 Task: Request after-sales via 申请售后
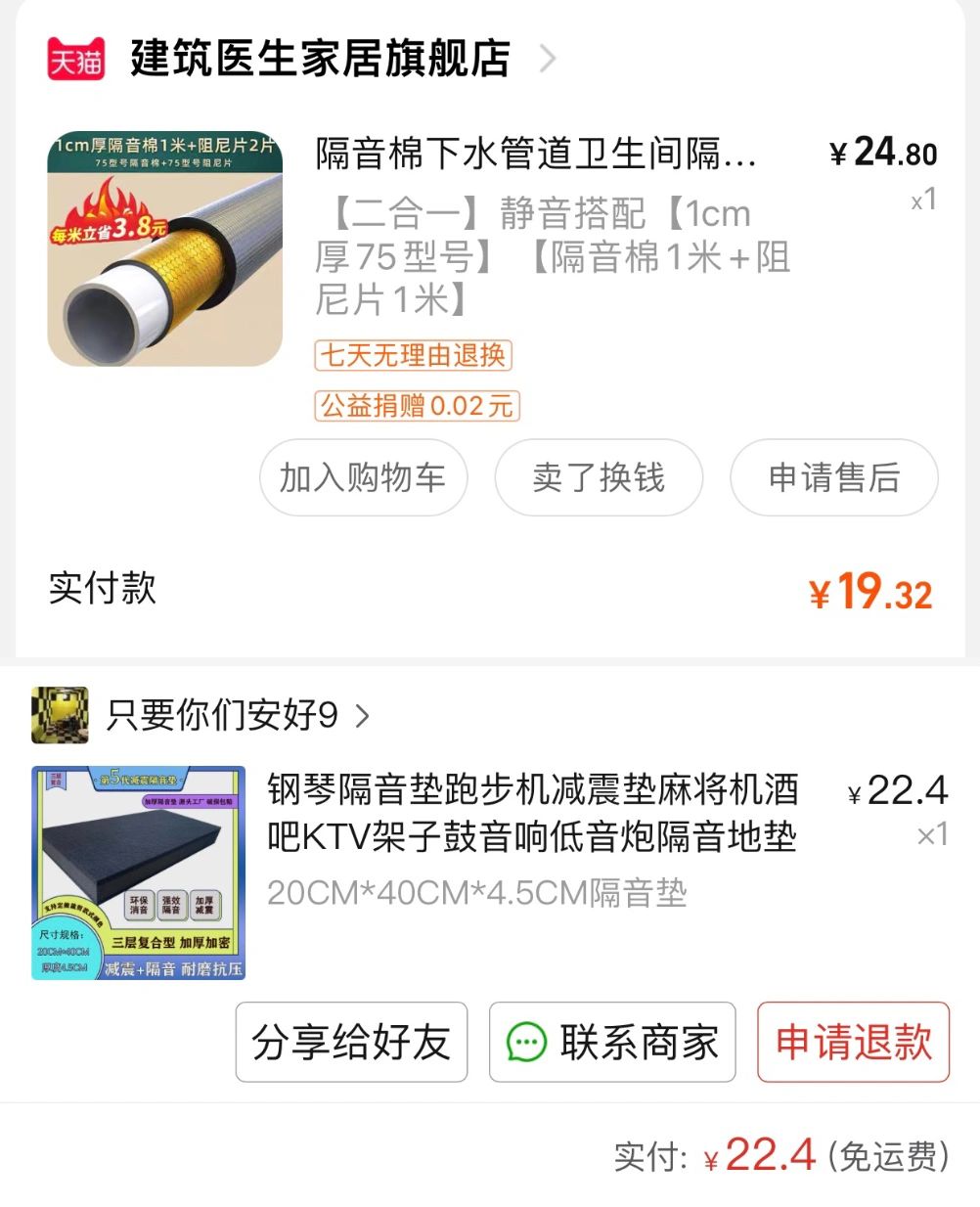tap(833, 477)
